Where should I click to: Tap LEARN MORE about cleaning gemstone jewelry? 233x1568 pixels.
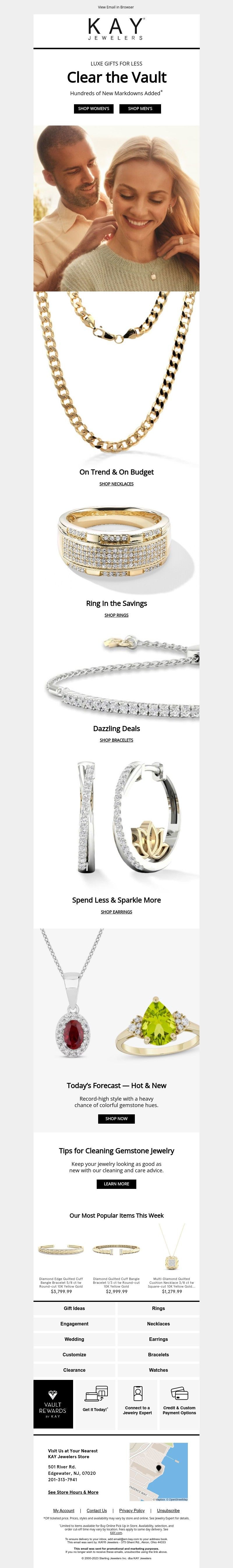[x=116, y=1184]
